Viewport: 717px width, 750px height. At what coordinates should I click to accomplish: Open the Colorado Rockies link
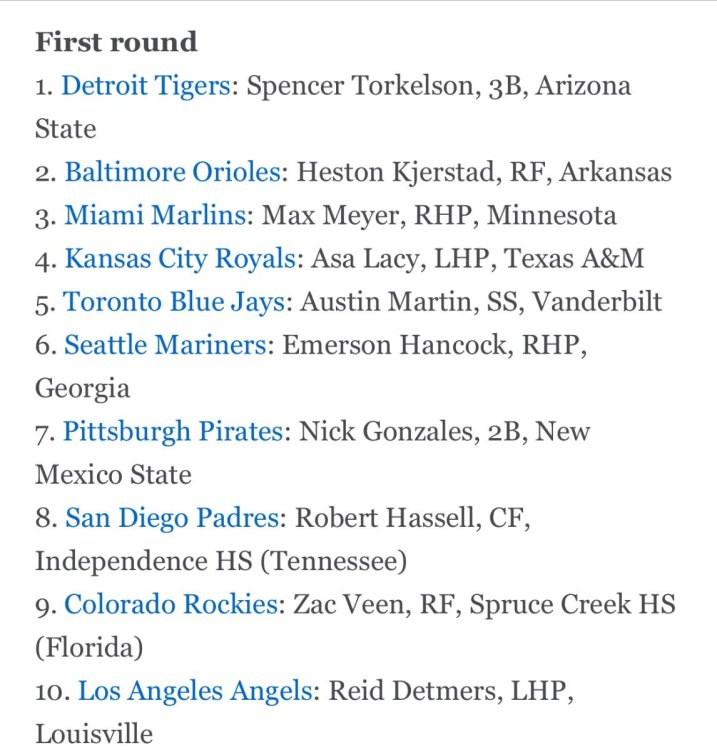(x=170, y=605)
